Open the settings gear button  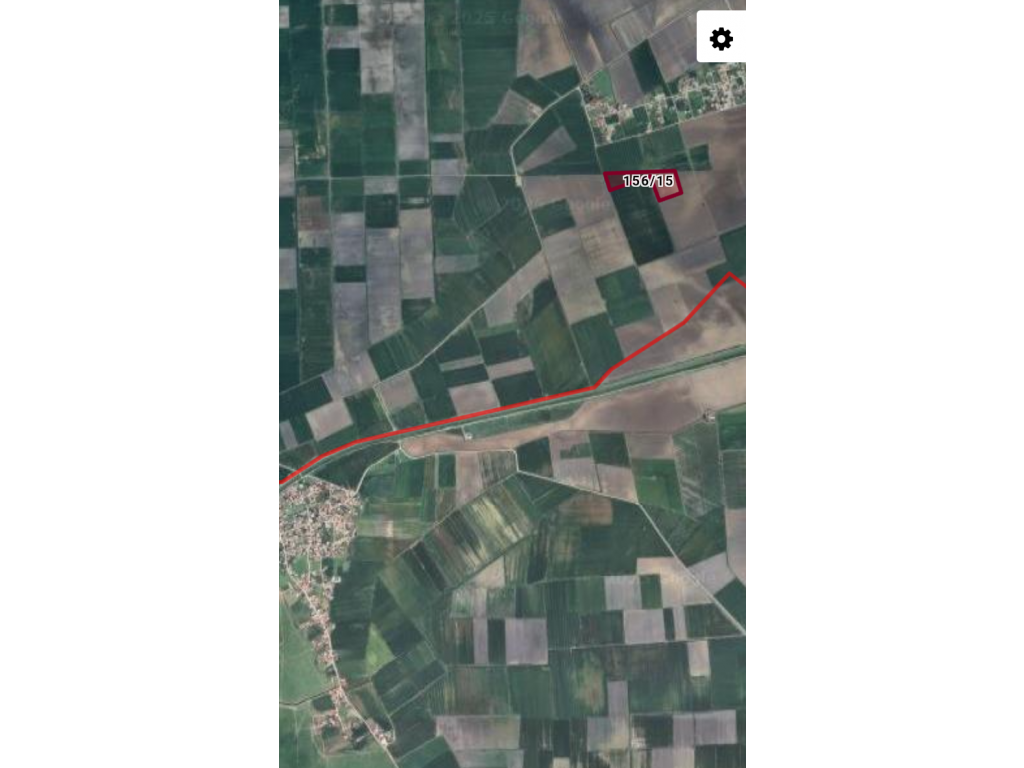point(721,39)
